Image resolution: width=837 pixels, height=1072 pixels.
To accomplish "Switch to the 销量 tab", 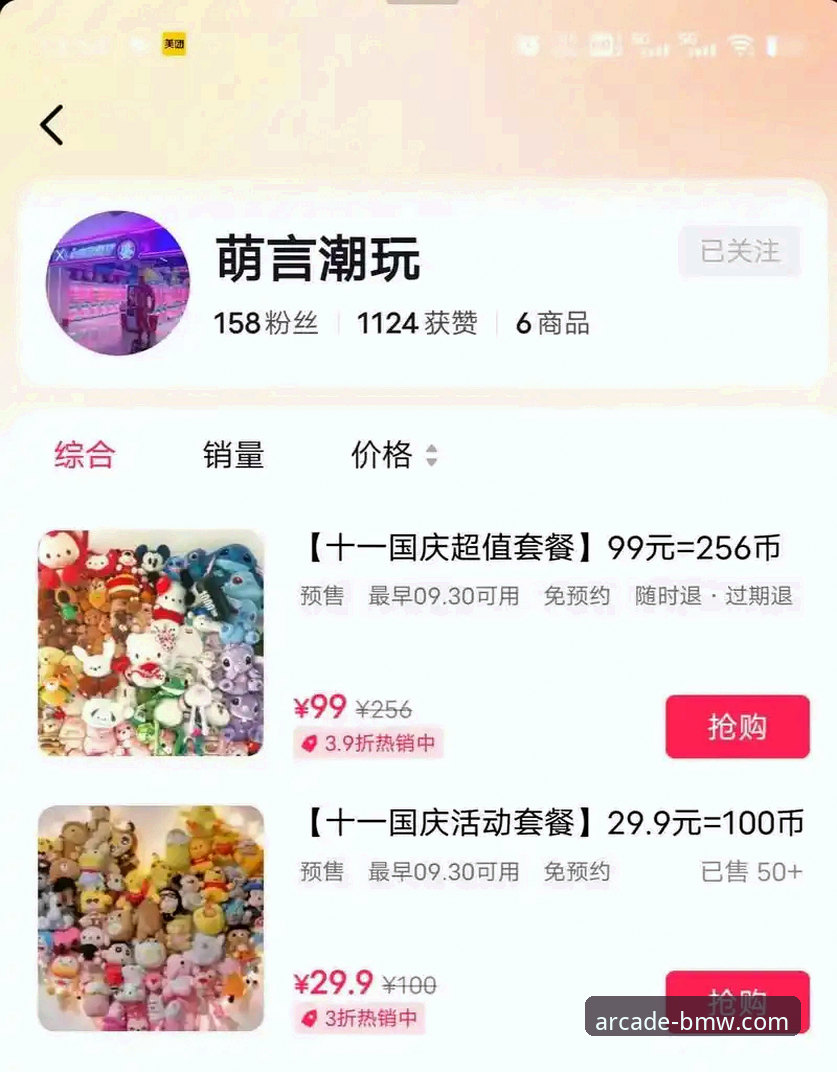I will point(231,455).
